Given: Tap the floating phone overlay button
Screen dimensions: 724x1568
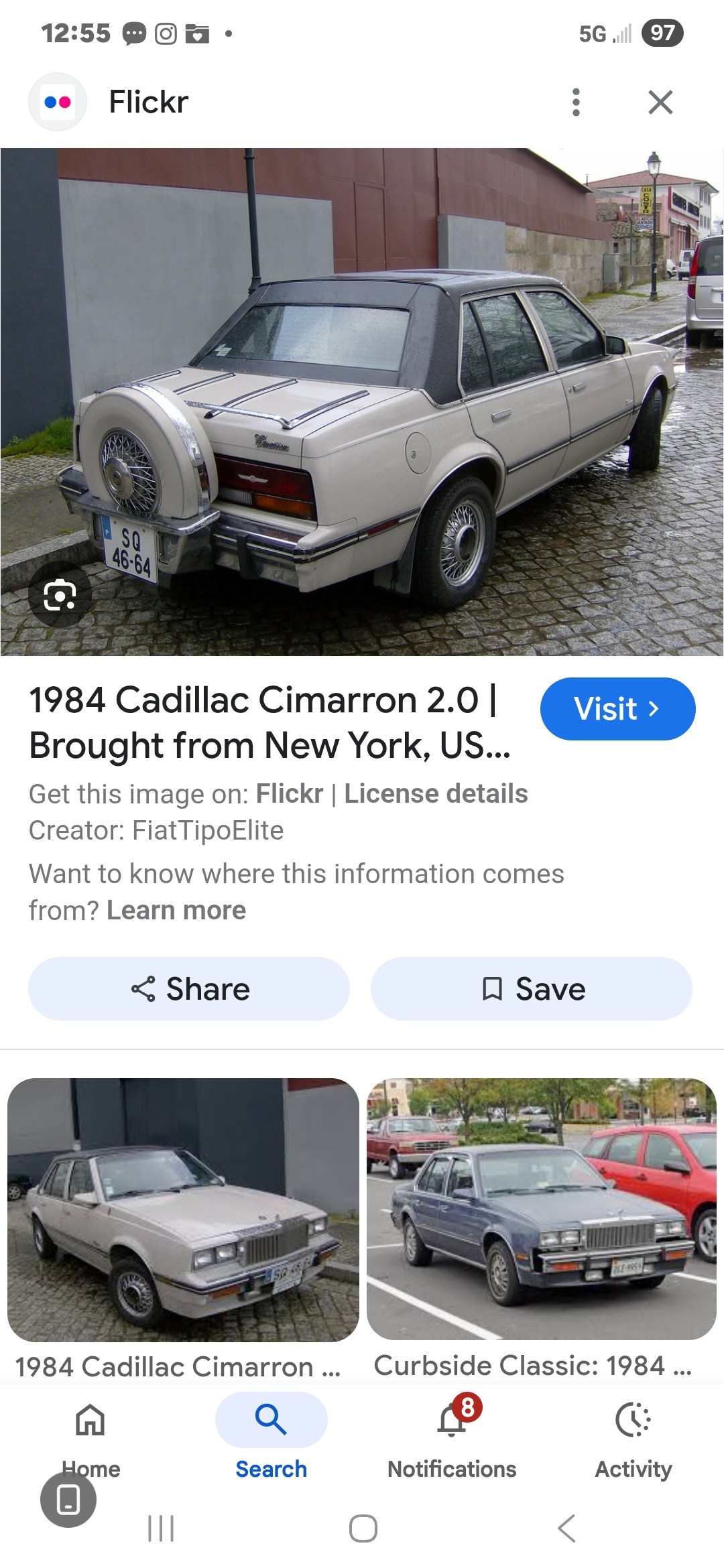Looking at the screenshot, I should click(68, 1500).
